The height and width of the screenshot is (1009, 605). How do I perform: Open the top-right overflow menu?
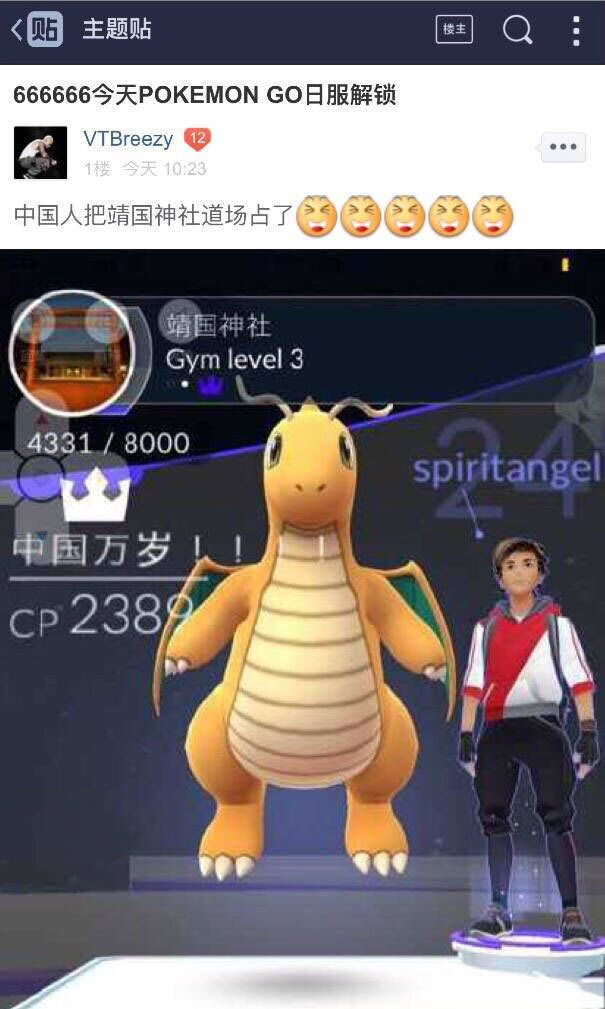[576, 30]
